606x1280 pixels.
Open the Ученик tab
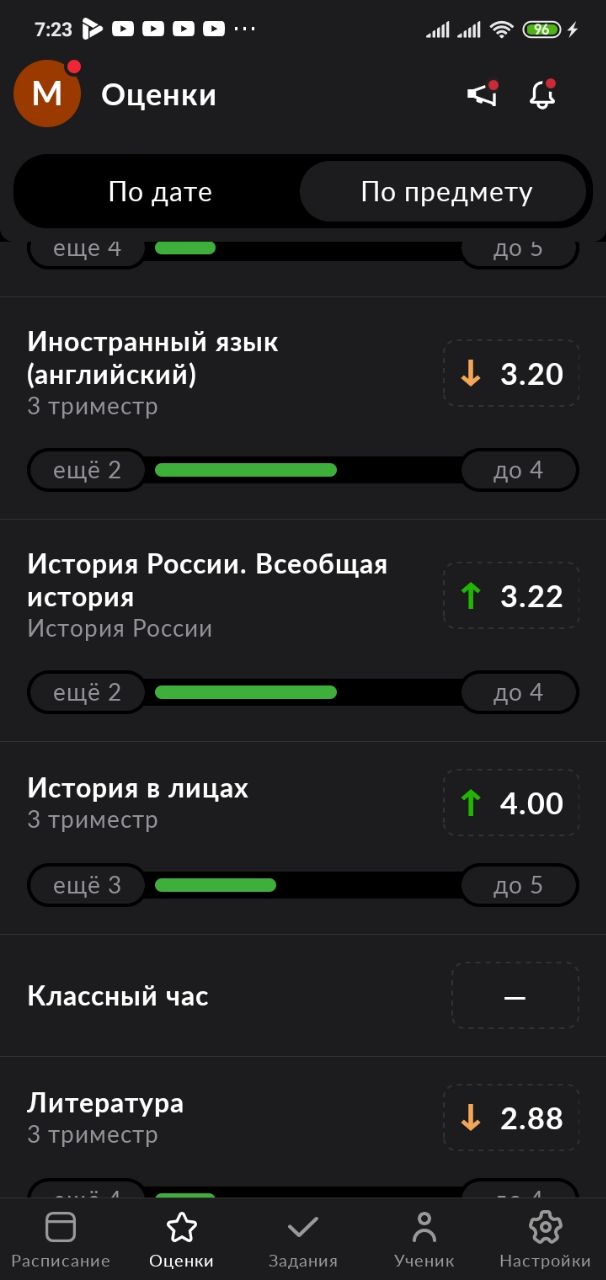tap(424, 1240)
